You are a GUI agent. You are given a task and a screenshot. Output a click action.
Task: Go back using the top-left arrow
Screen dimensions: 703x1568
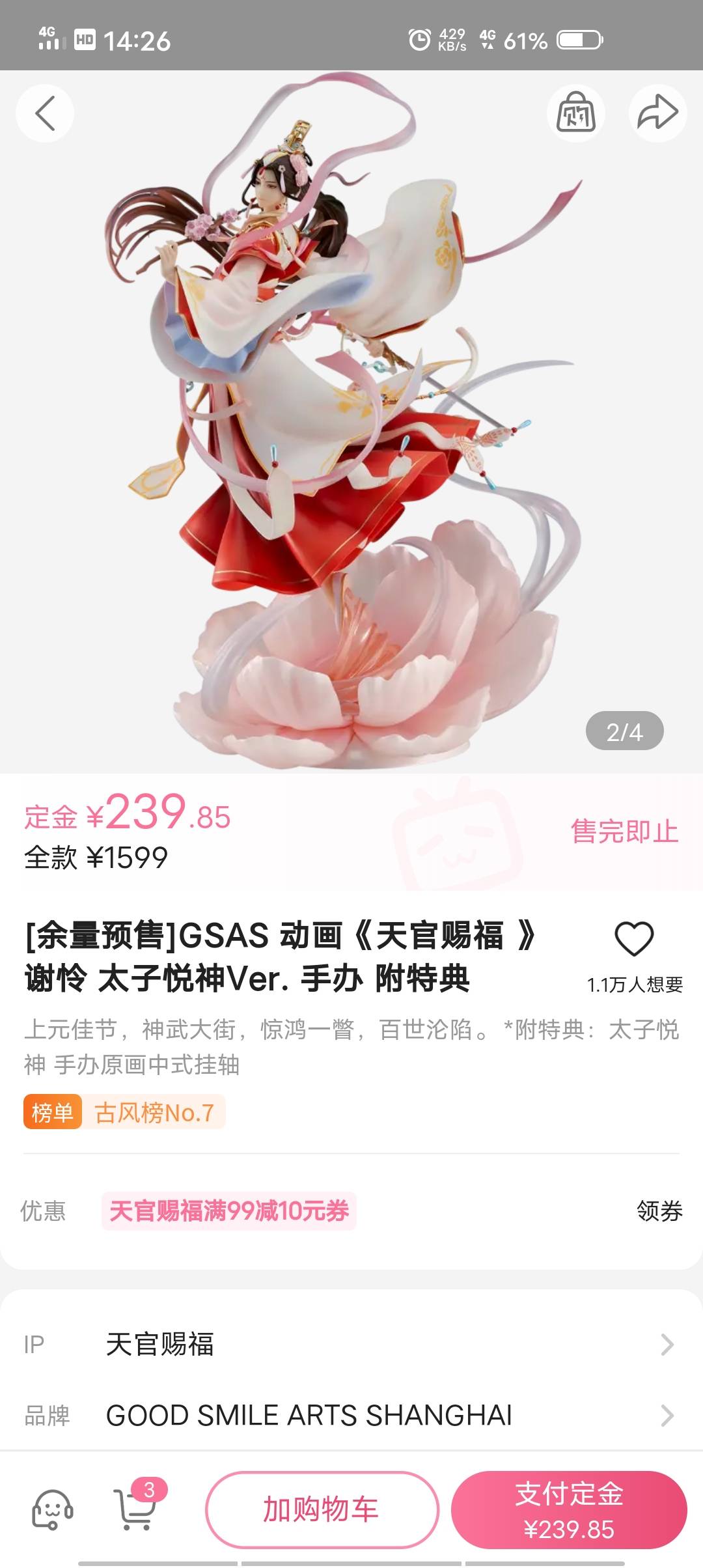(44, 113)
